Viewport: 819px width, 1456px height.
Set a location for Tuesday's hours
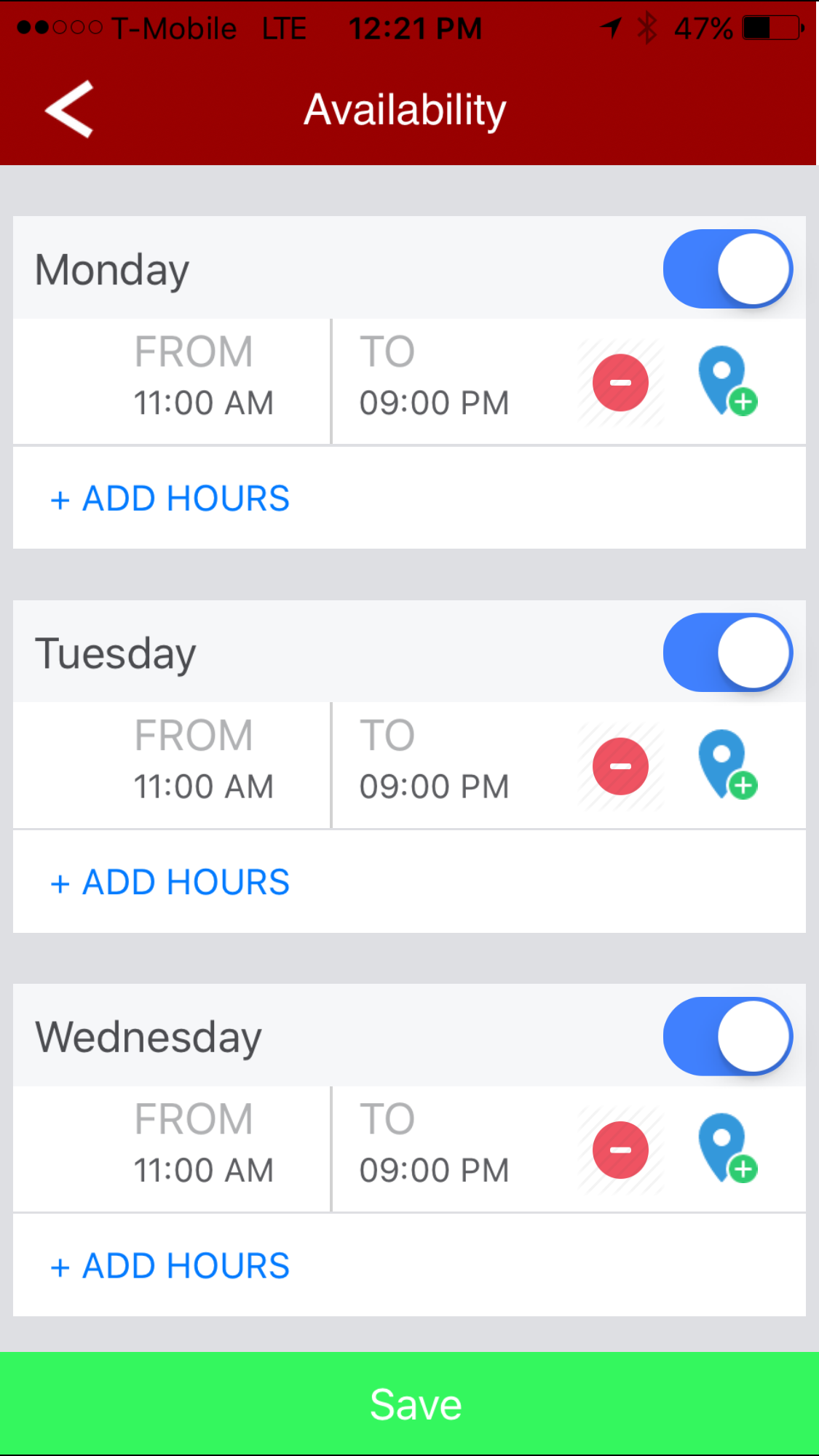point(727,765)
